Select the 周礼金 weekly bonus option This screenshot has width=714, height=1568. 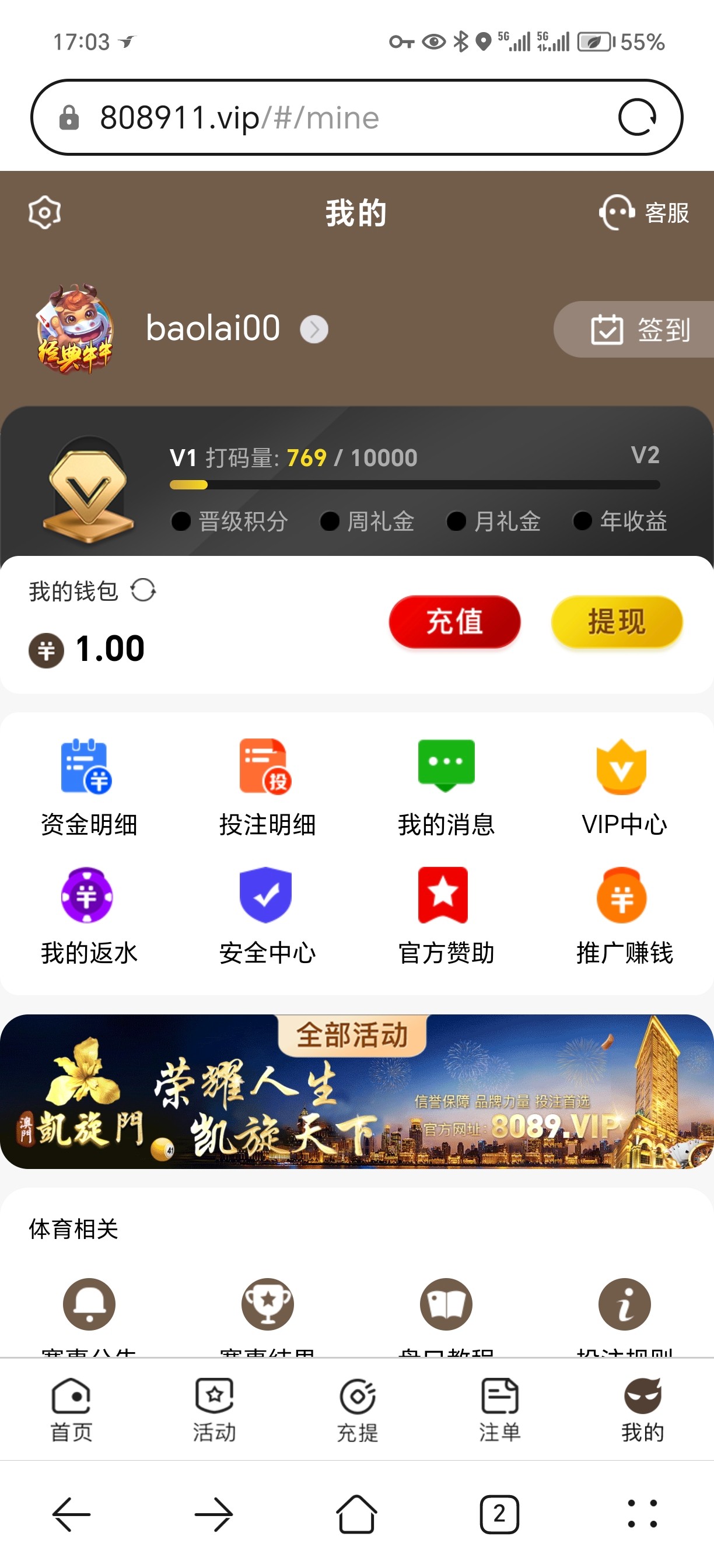click(367, 521)
